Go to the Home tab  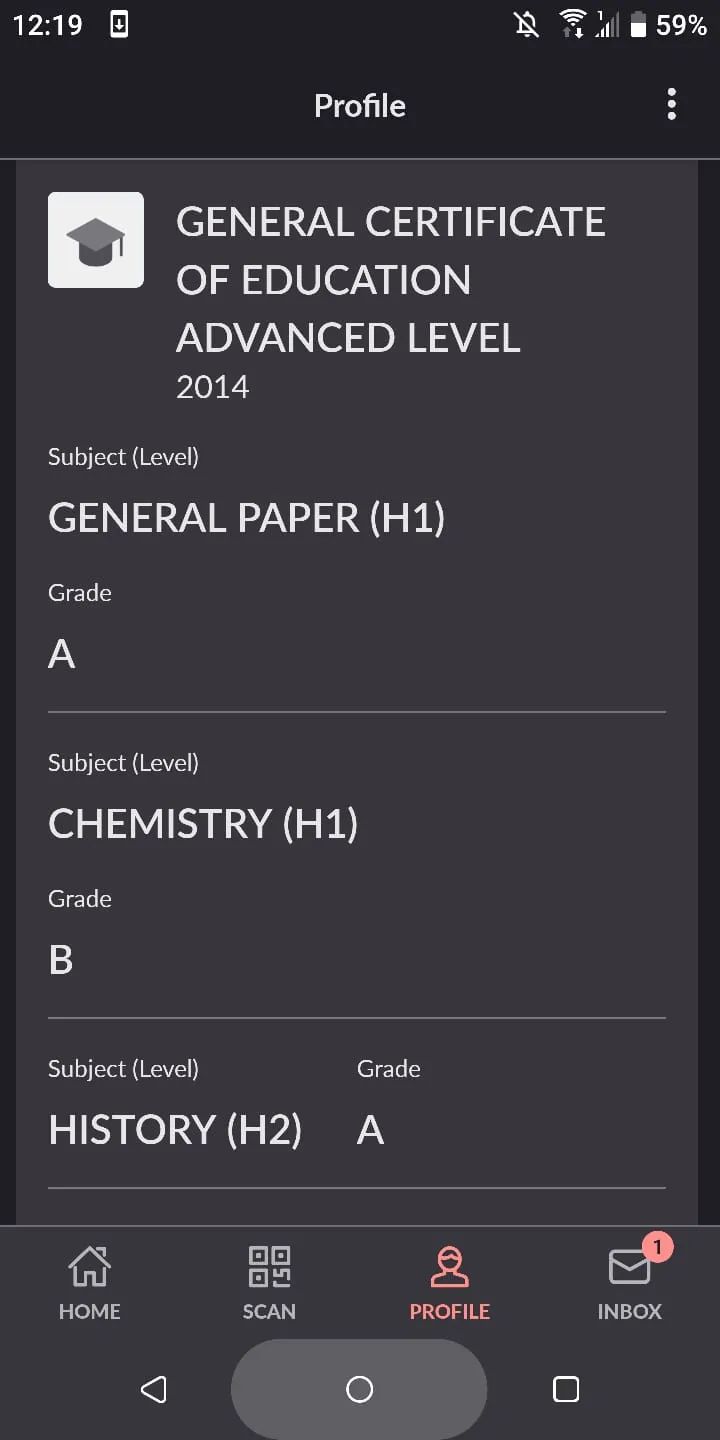(x=90, y=1283)
